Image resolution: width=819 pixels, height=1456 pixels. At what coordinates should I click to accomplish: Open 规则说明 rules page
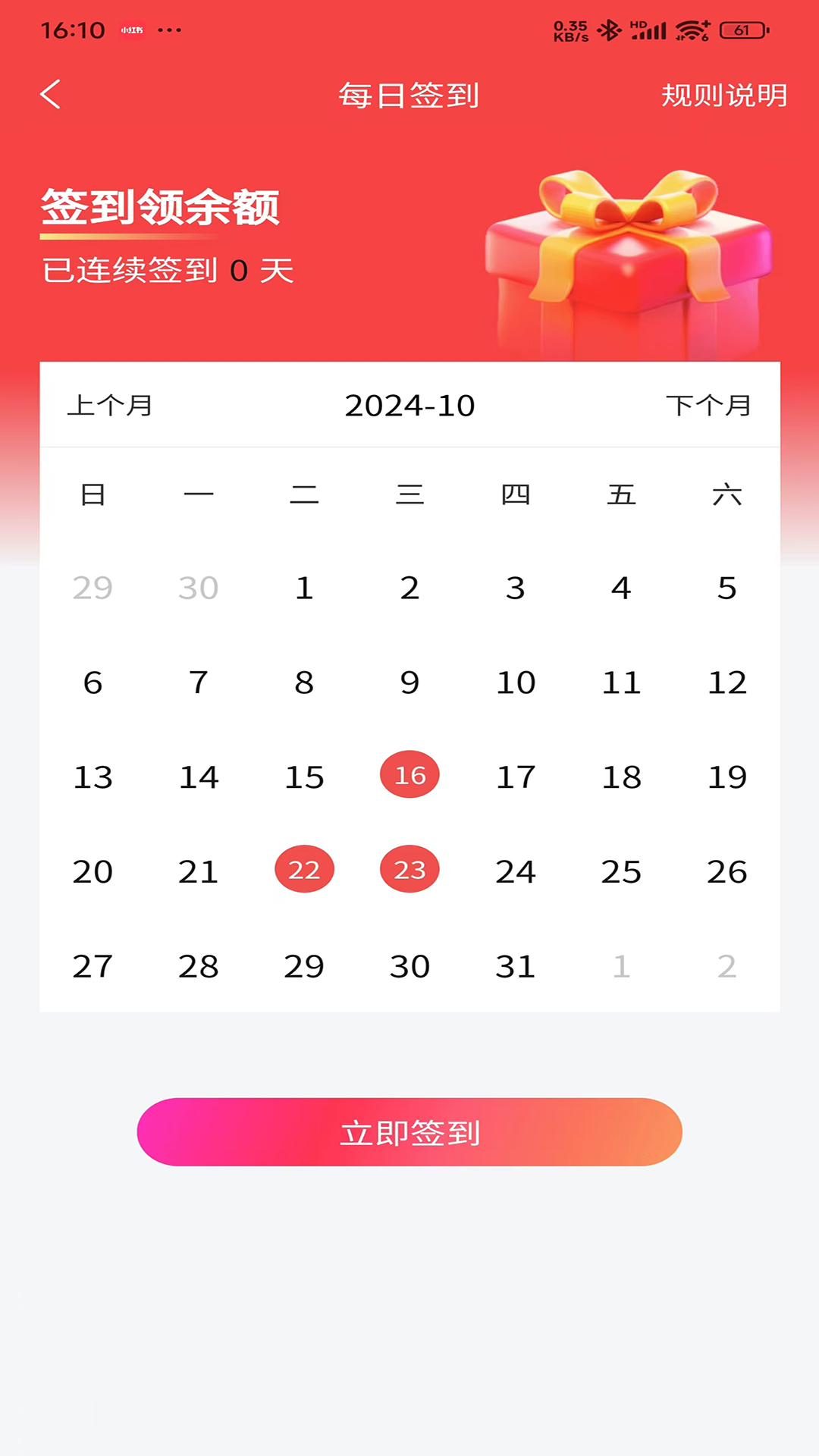tap(724, 96)
